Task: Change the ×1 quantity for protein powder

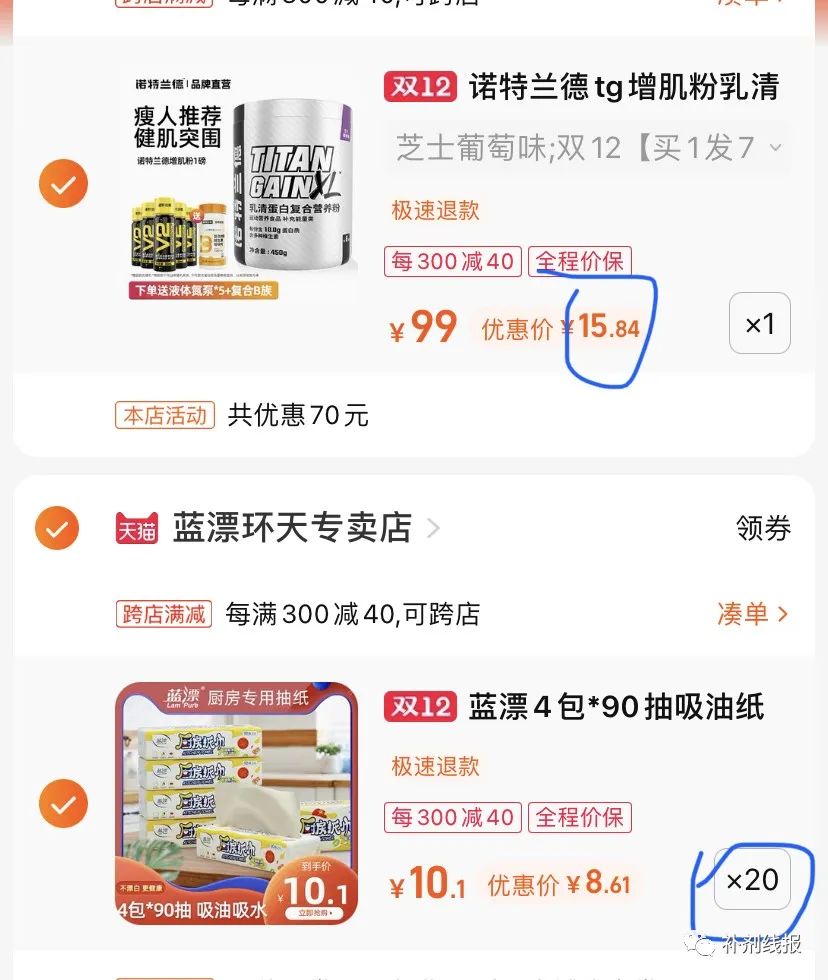Action: pyautogui.click(x=760, y=323)
